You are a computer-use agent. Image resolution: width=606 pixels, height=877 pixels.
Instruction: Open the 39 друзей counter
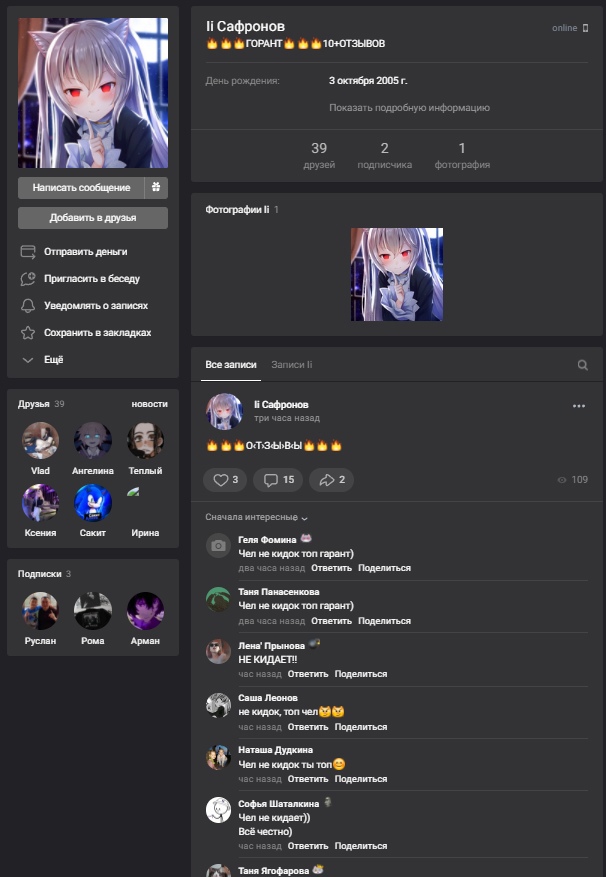point(319,155)
